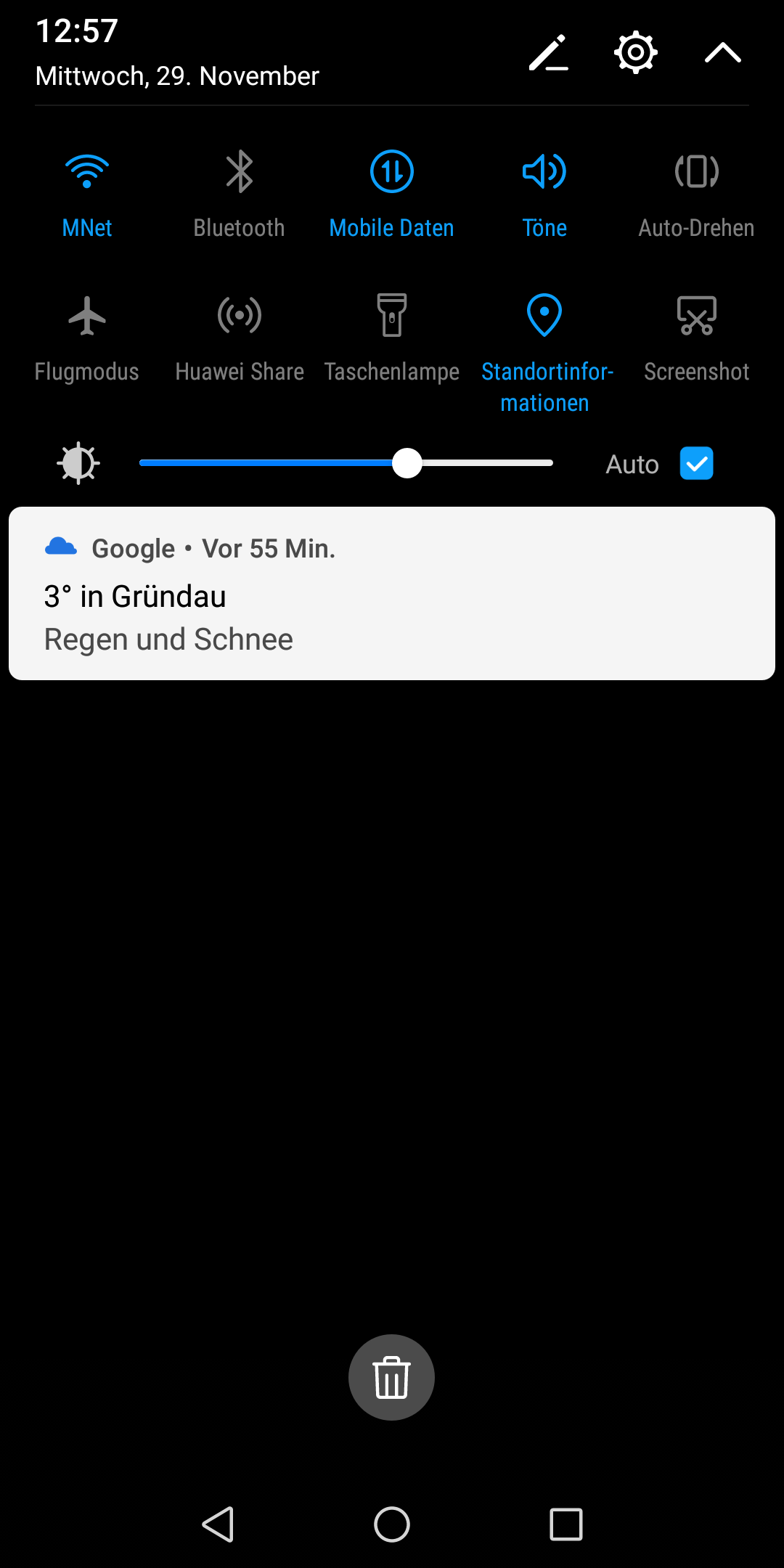
Task: Disable Standortinformationen
Action: 544,317
